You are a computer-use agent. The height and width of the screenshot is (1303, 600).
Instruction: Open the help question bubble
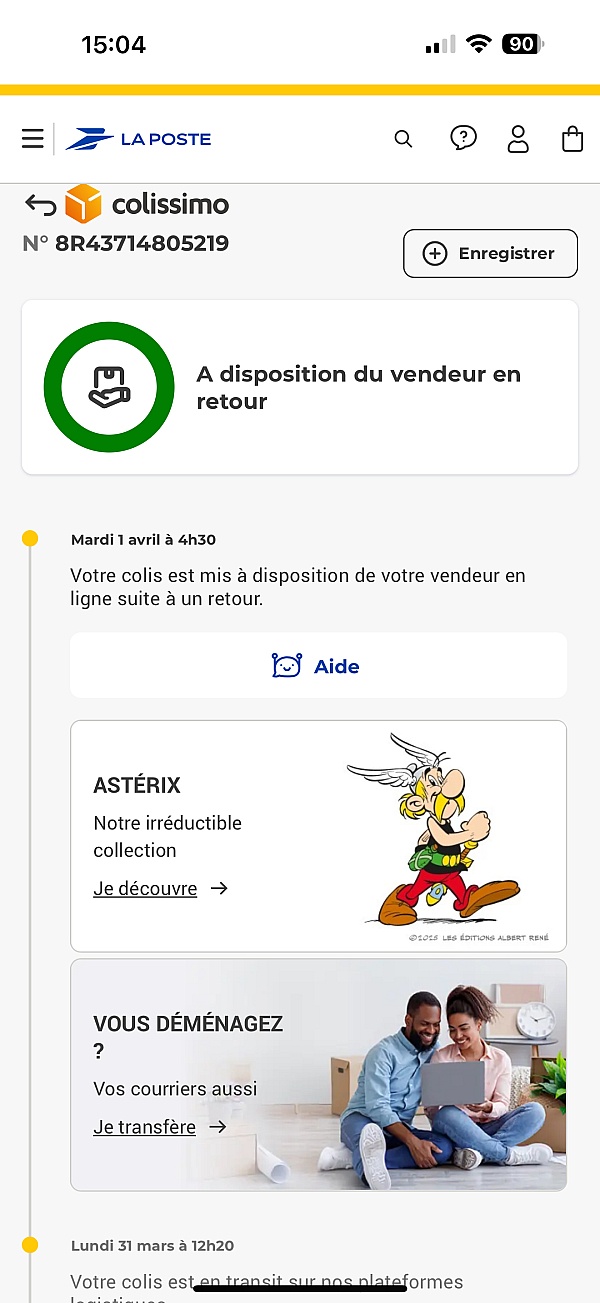[x=463, y=138]
